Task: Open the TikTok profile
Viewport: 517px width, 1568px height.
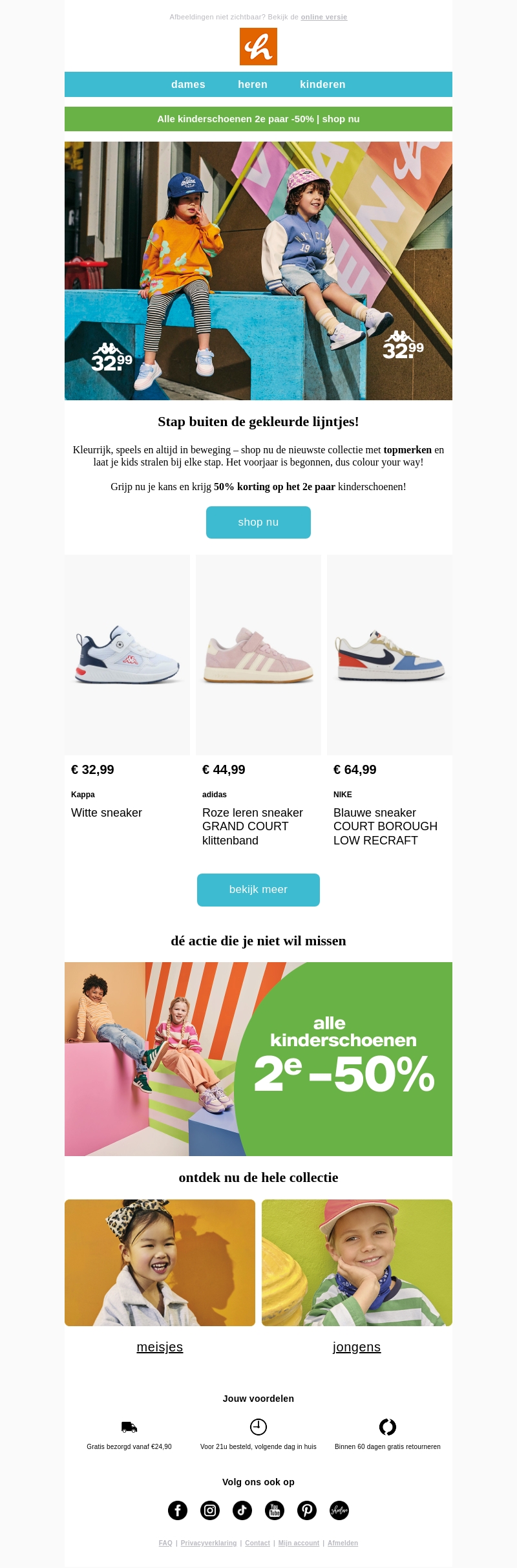Action: click(242, 1510)
